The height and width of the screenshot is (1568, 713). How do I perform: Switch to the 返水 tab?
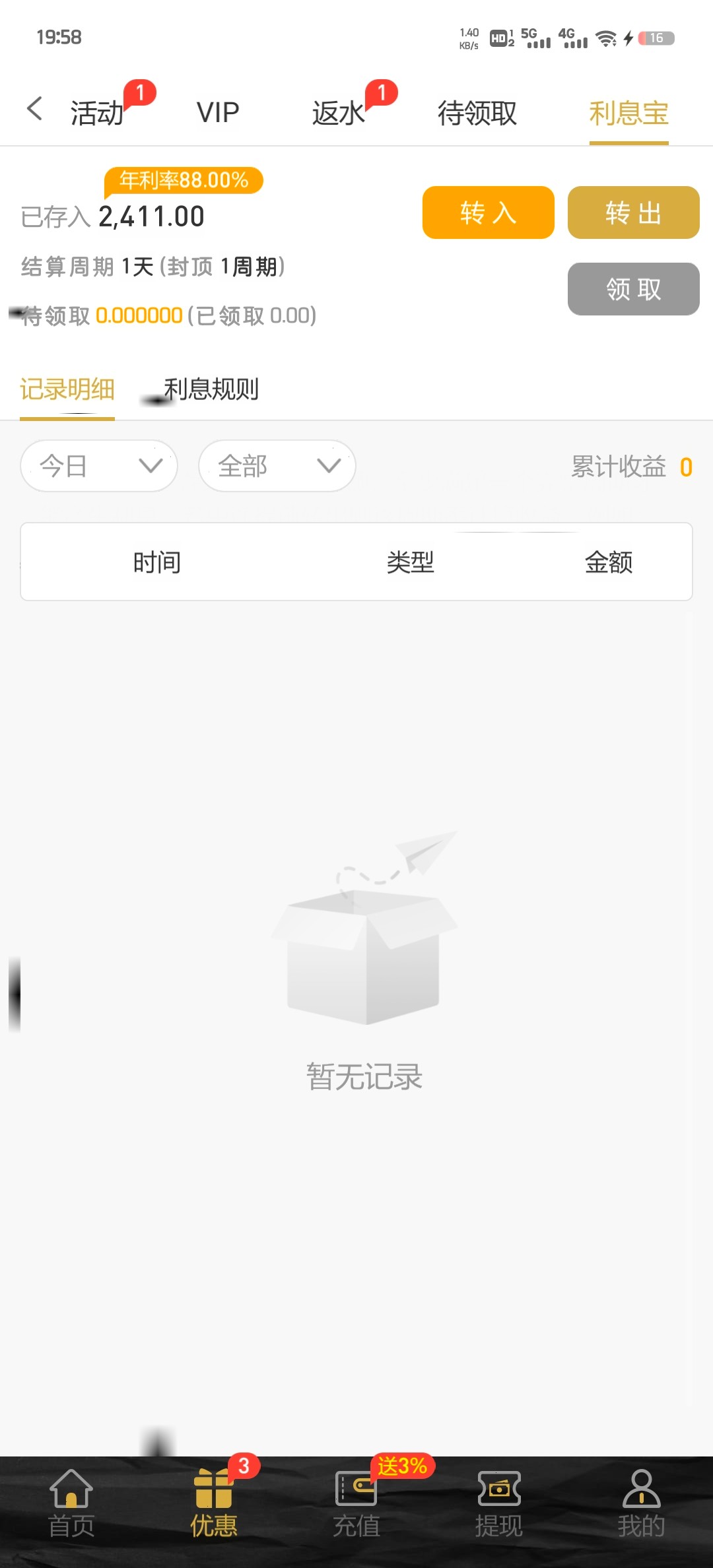(x=338, y=113)
